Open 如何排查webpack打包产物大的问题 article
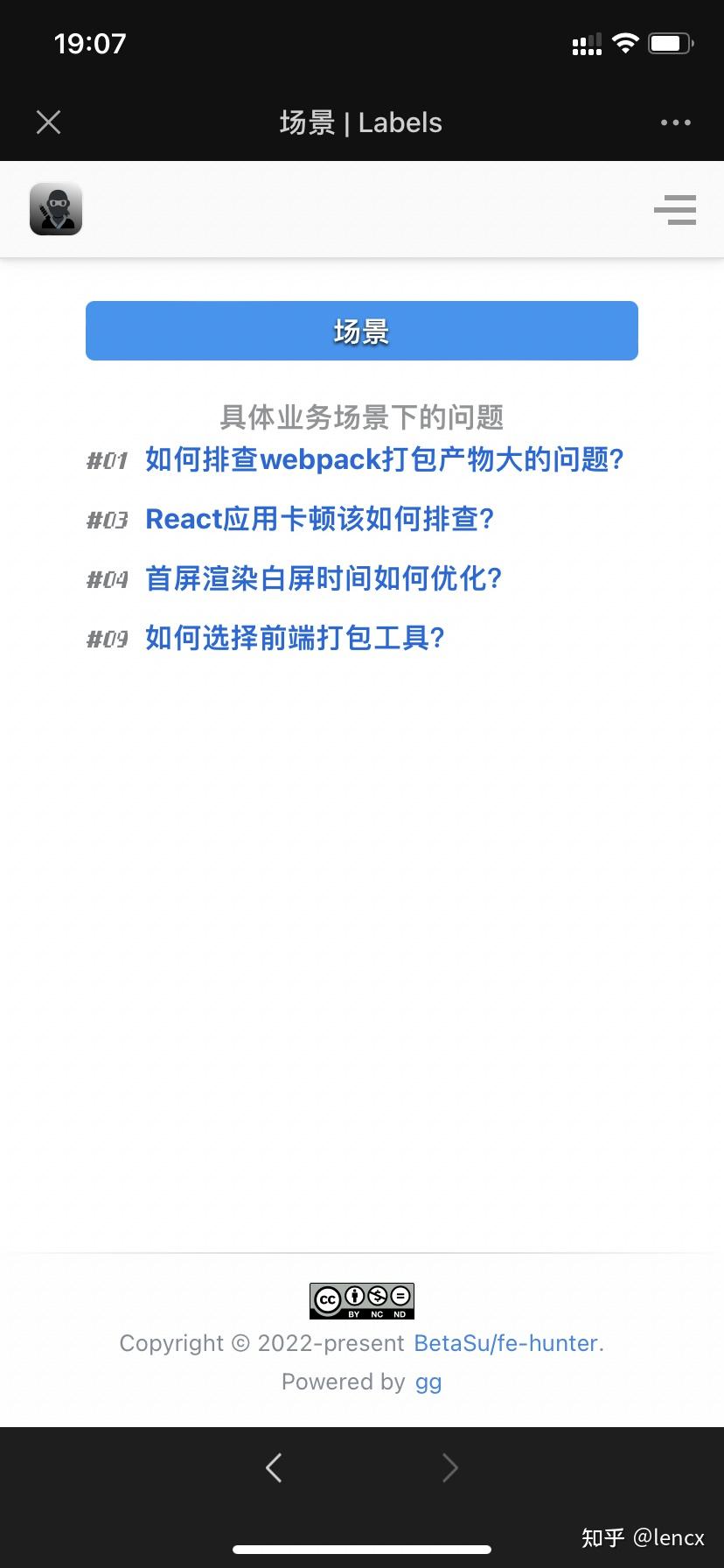The image size is (724, 1568). point(385,459)
